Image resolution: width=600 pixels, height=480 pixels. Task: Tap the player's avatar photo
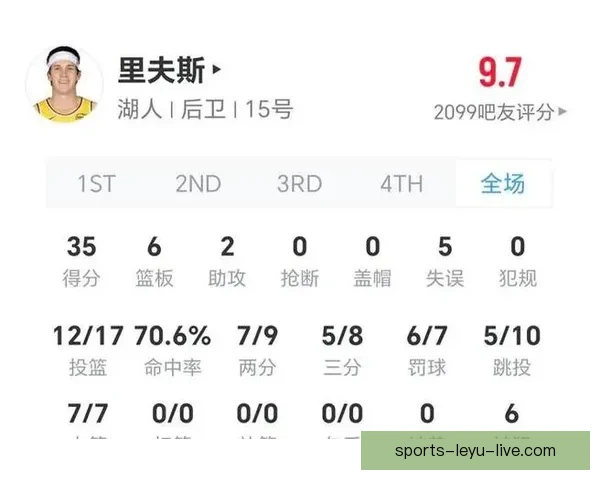click(x=64, y=86)
